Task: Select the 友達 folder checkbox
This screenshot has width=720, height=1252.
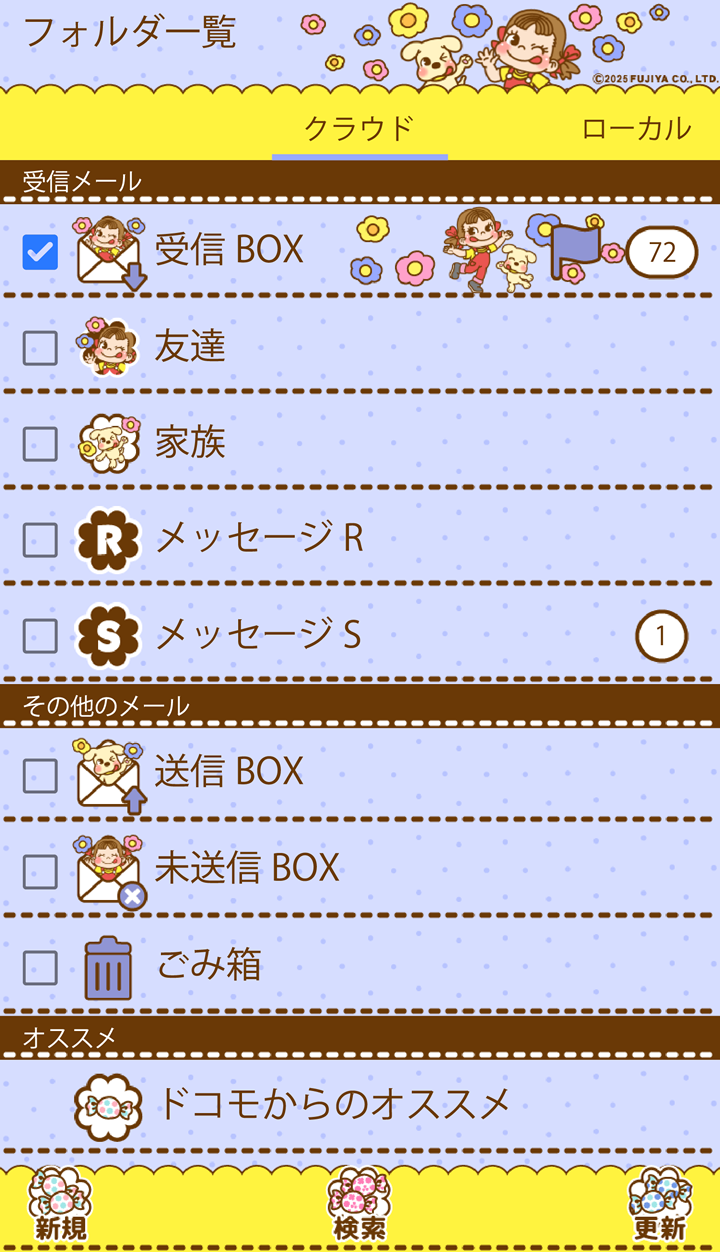Action: pos(40,348)
